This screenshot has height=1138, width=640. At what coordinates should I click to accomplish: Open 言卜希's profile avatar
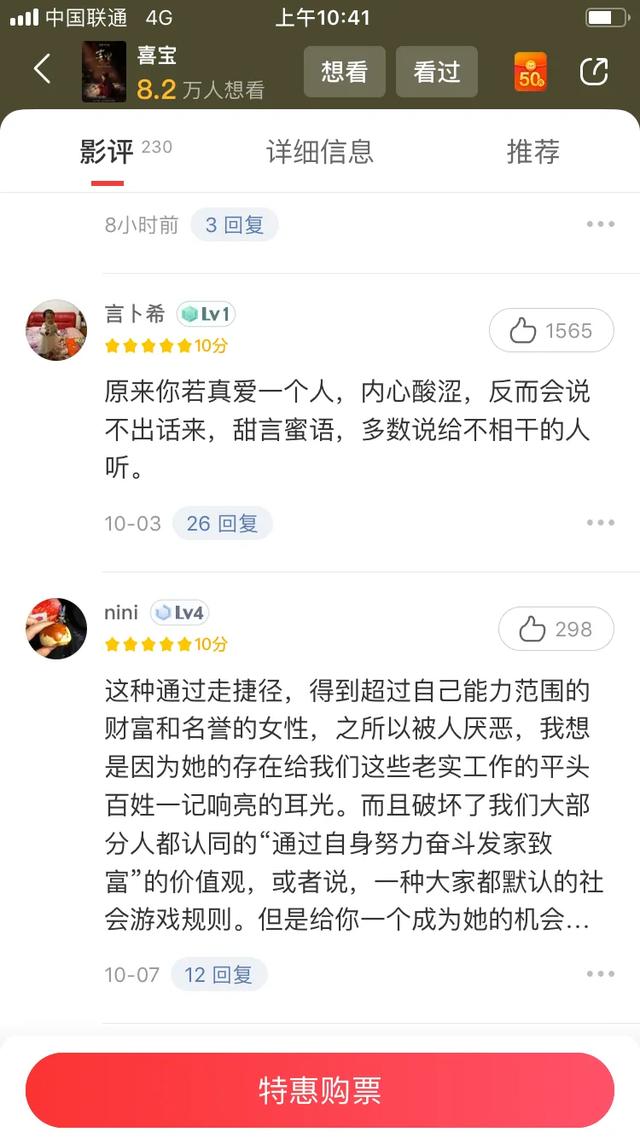point(56,330)
